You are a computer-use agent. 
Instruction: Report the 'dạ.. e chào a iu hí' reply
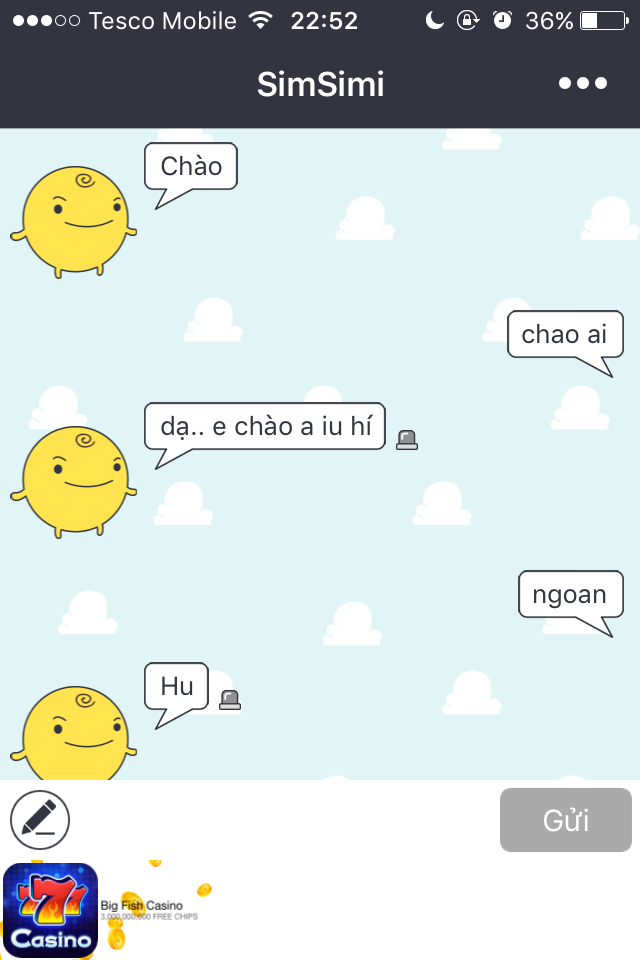[407, 440]
